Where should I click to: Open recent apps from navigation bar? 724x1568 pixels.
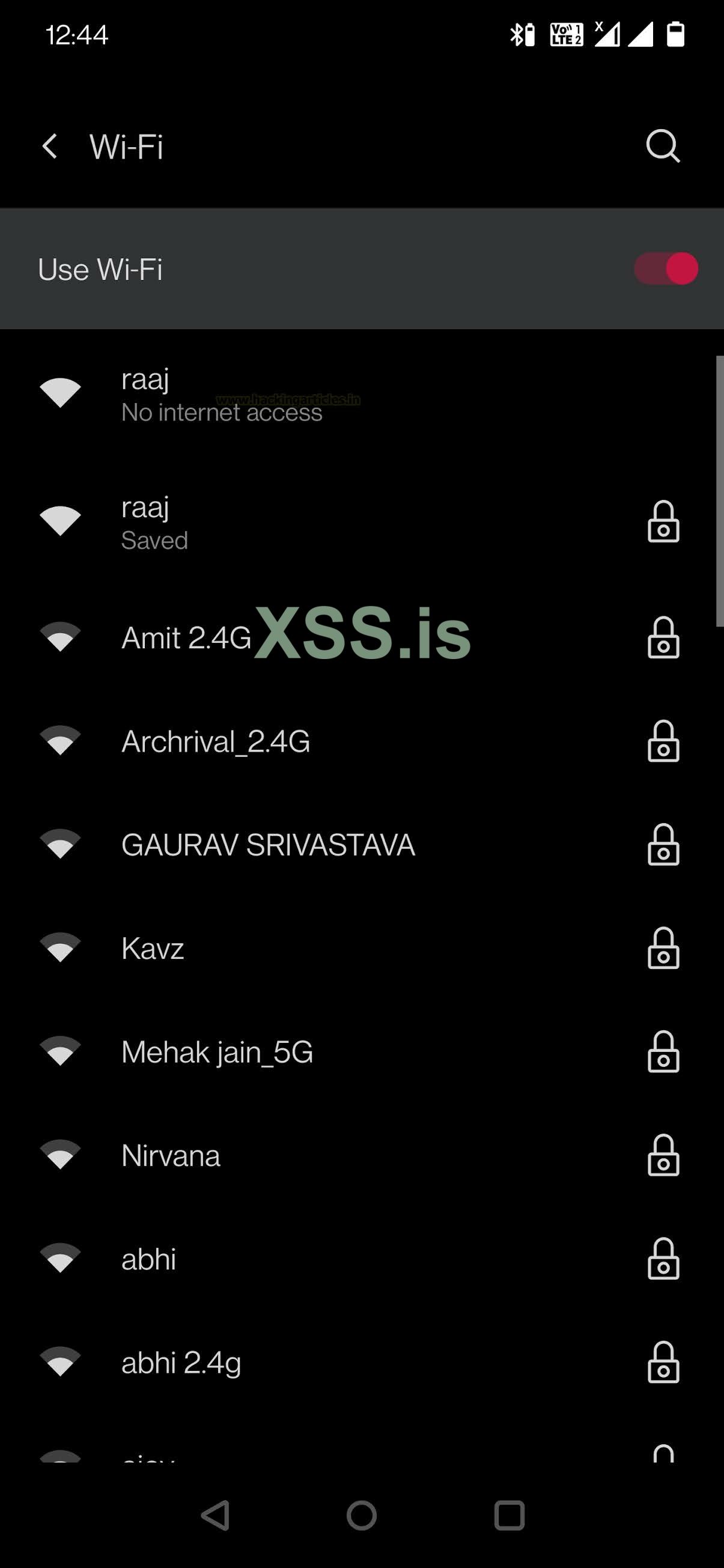tap(509, 1515)
